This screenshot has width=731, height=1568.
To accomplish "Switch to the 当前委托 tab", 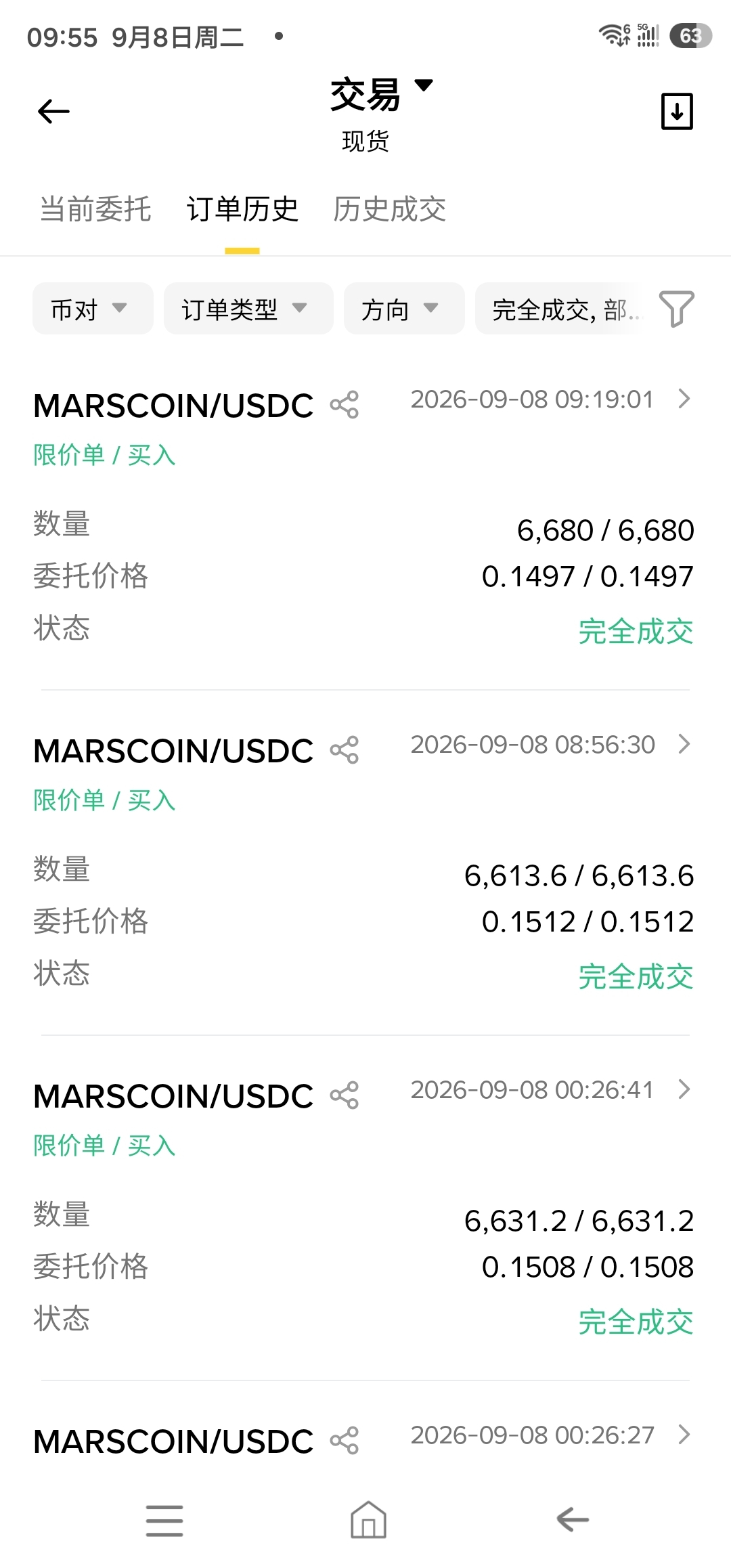I will [95, 209].
